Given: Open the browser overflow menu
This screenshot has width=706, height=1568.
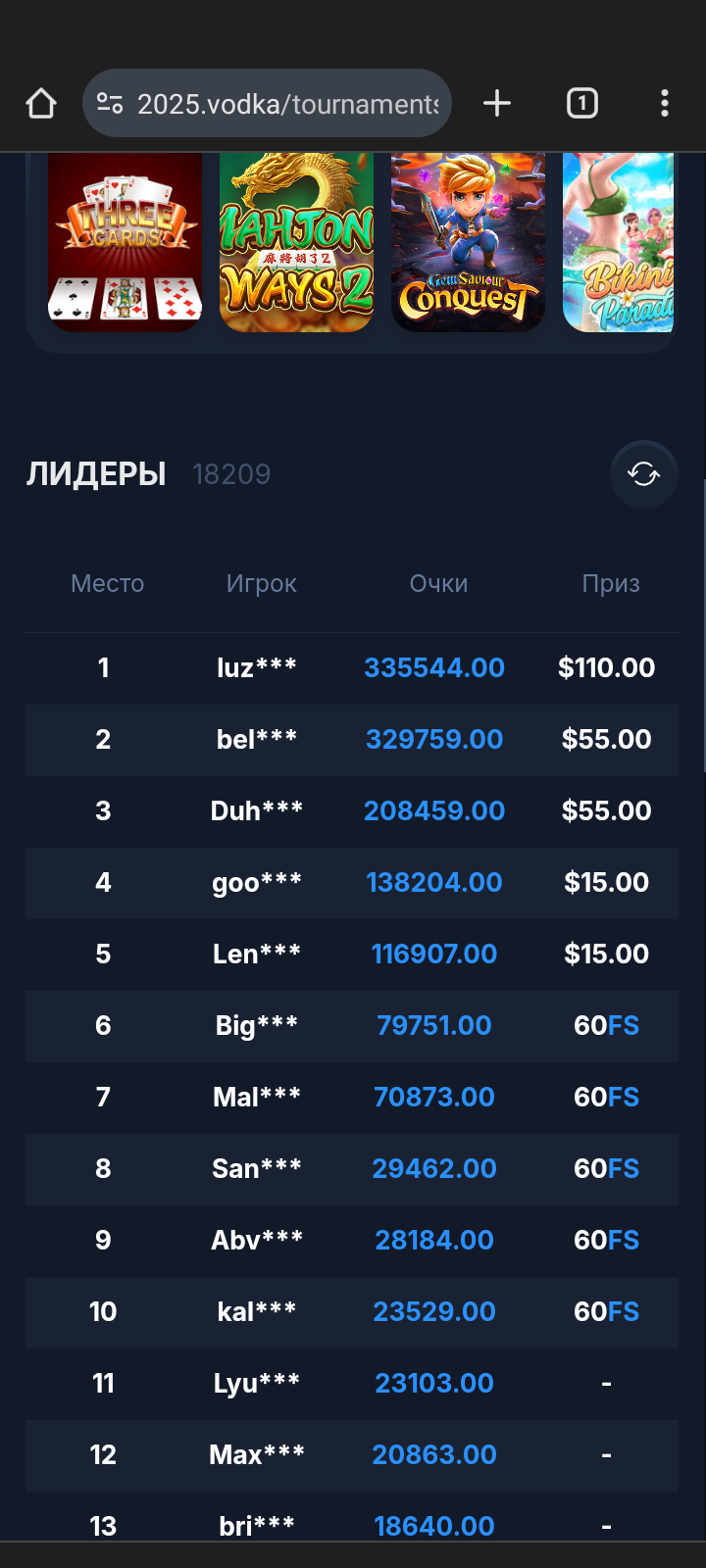Looking at the screenshot, I should [665, 103].
